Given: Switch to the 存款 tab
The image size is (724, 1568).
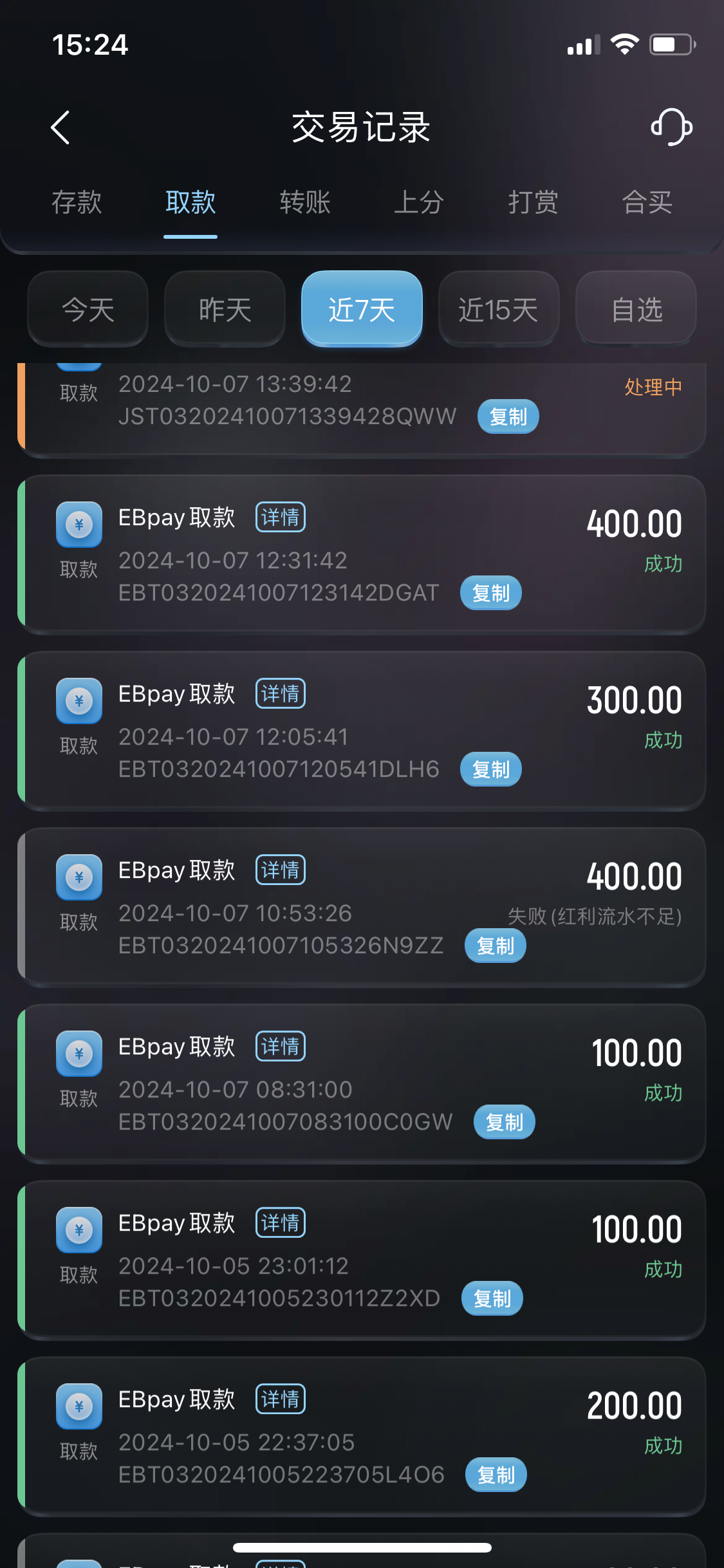Looking at the screenshot, I should (x=77, y=202).
